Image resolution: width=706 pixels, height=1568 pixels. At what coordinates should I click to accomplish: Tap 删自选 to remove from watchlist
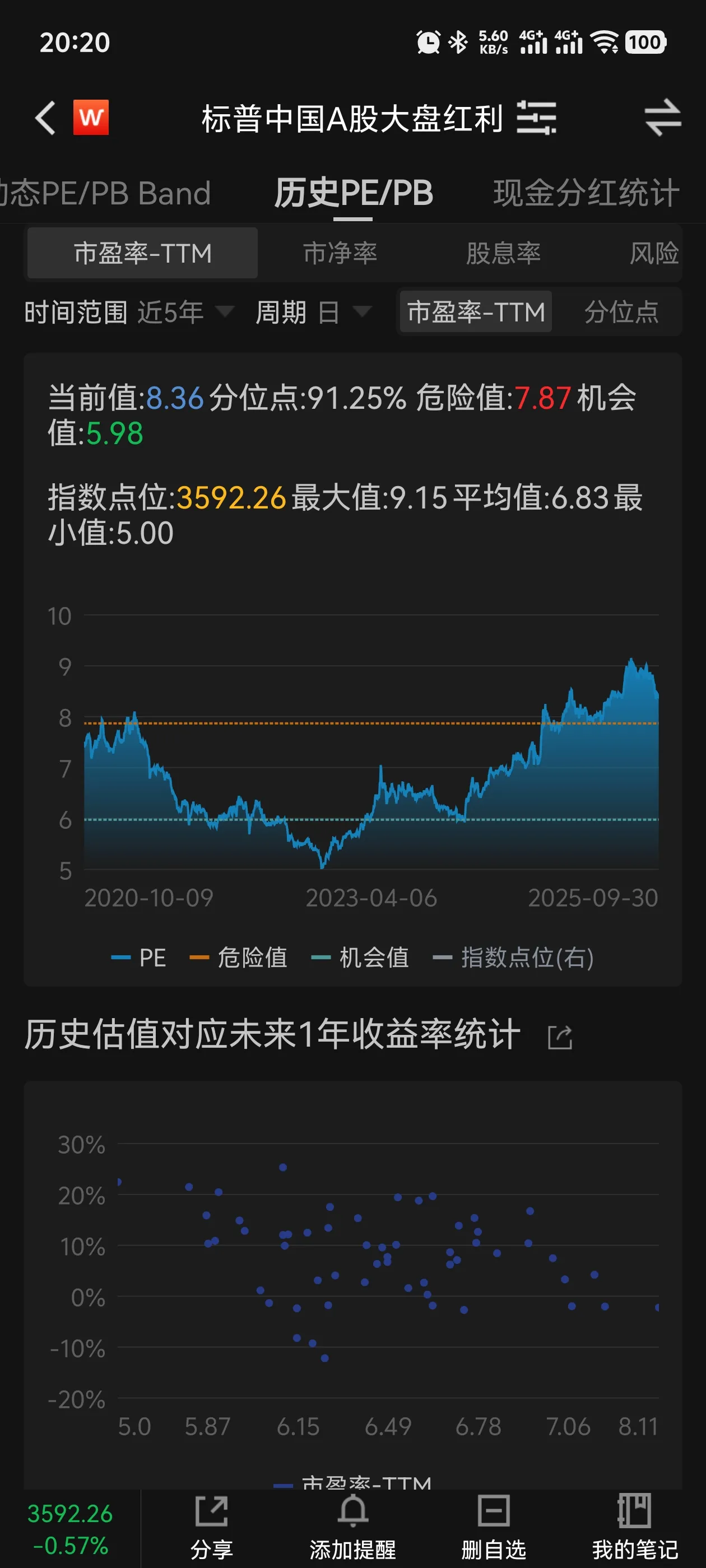pyautogui.click(x=494, y=1527)
